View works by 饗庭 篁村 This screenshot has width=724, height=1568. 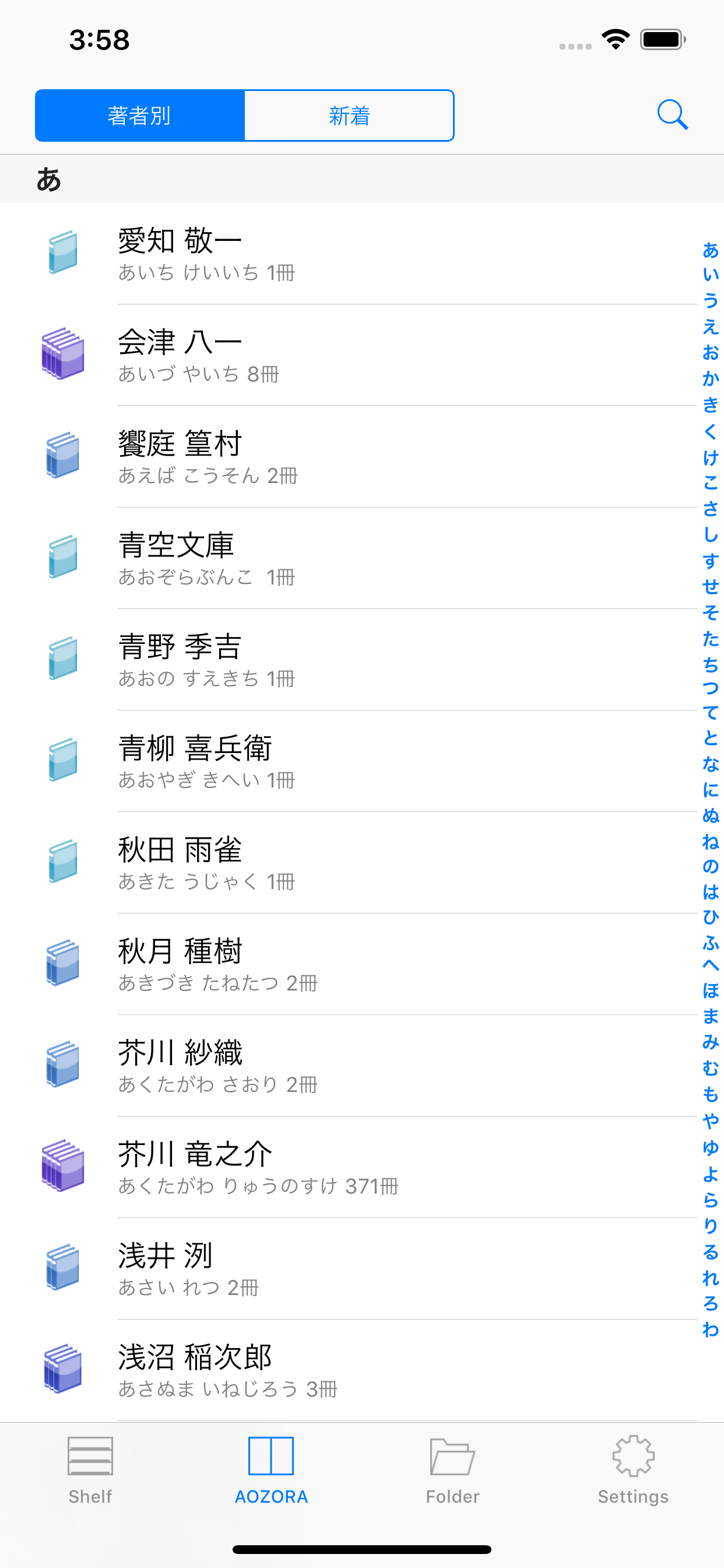pos(365,457)
